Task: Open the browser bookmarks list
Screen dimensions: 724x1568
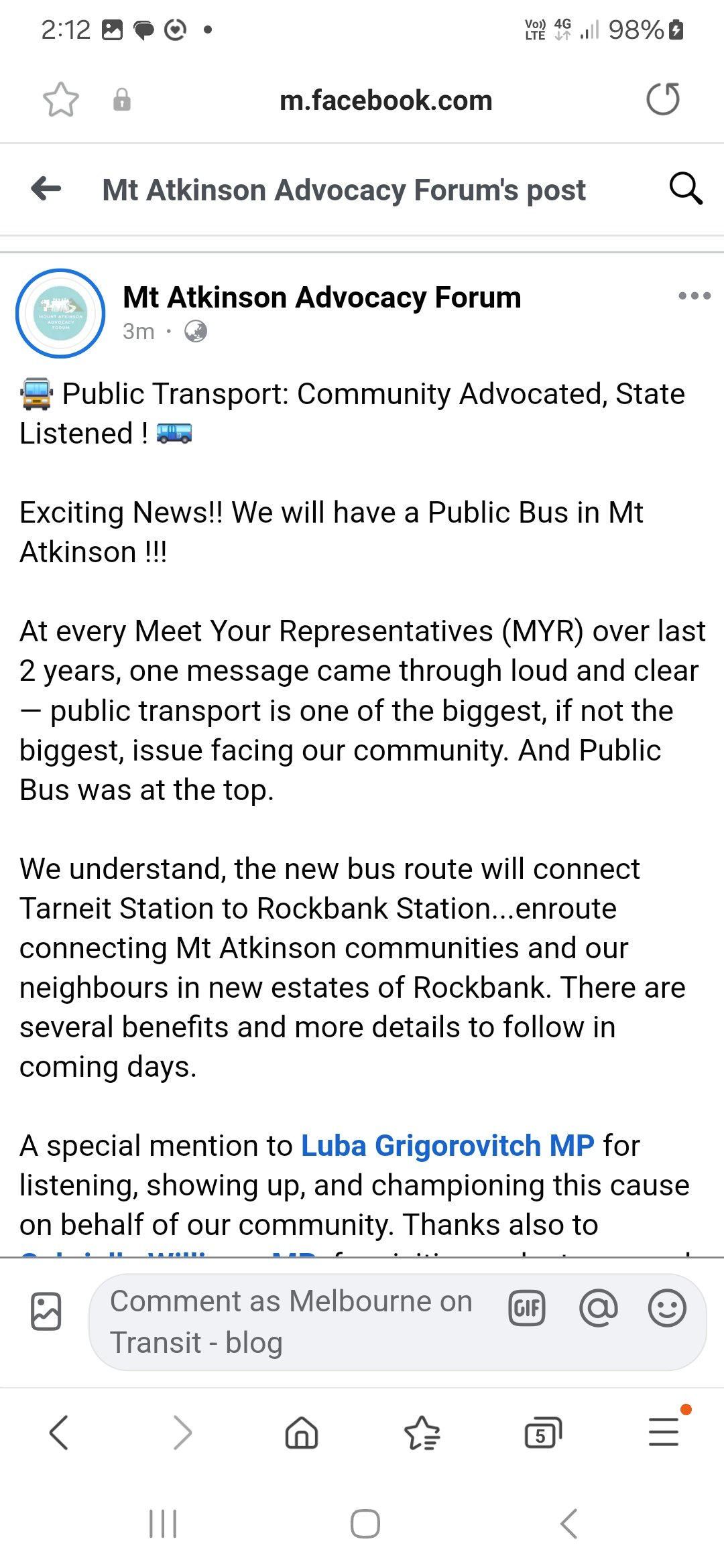Action: tap(422, 1433)
